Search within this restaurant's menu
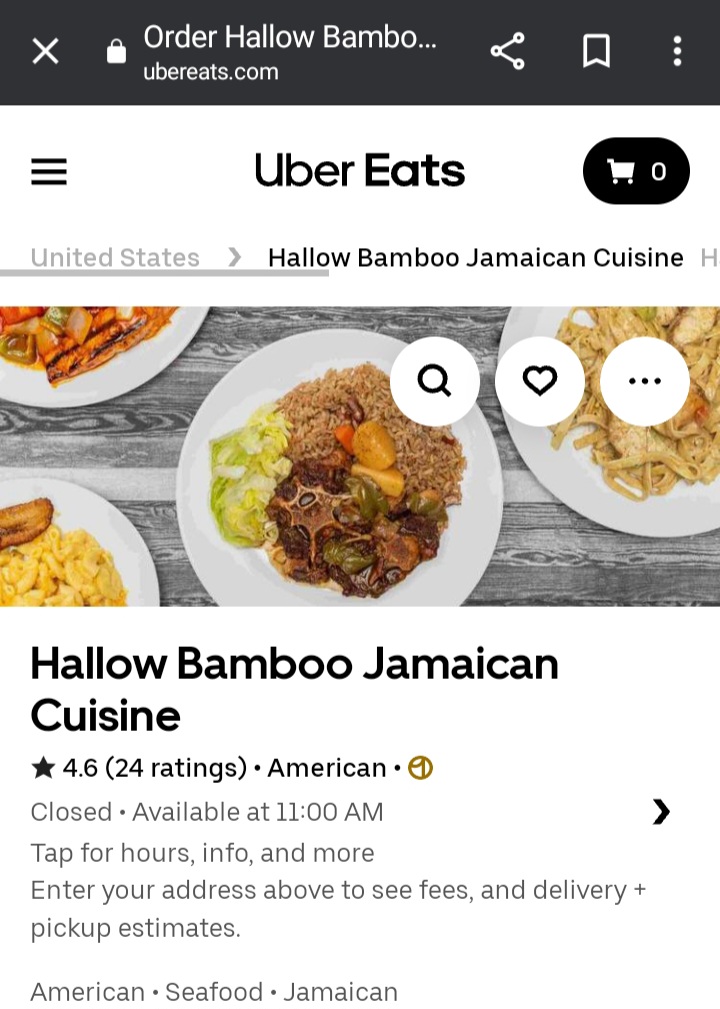Viewport: 720px width, 1009px height. (434, 381)
